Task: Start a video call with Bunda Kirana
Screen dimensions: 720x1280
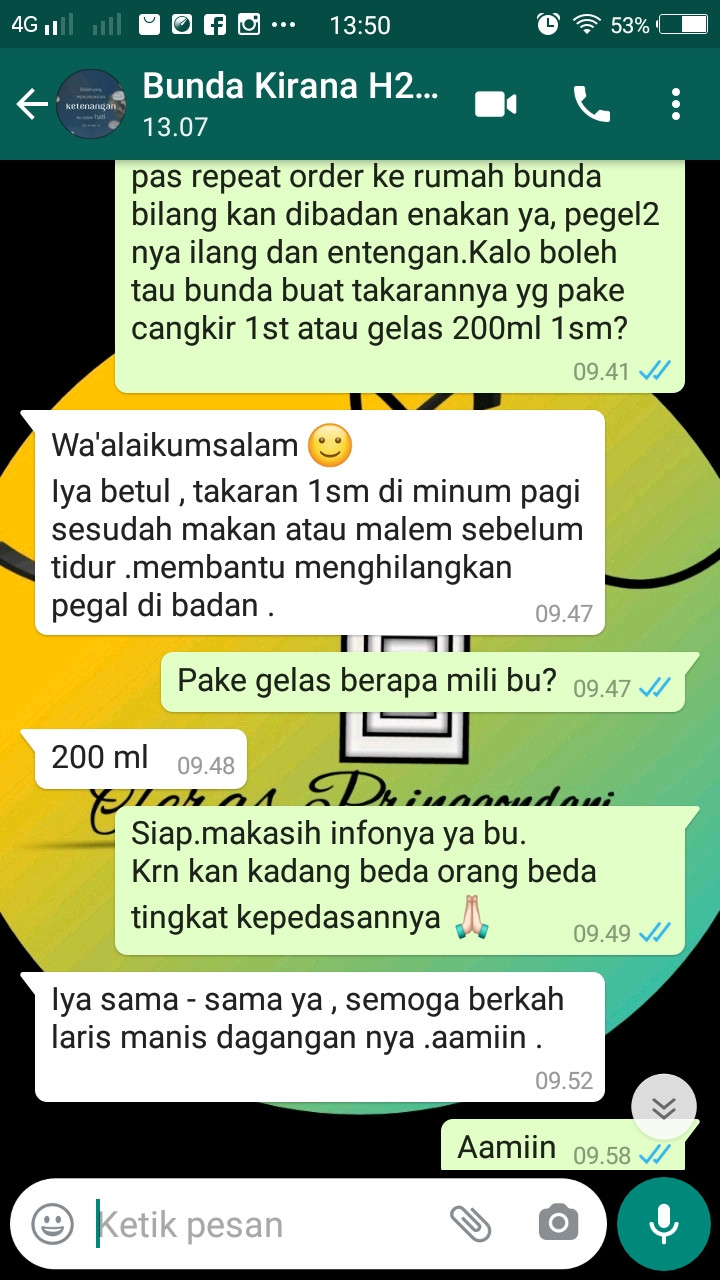Action: coord(496,104)
